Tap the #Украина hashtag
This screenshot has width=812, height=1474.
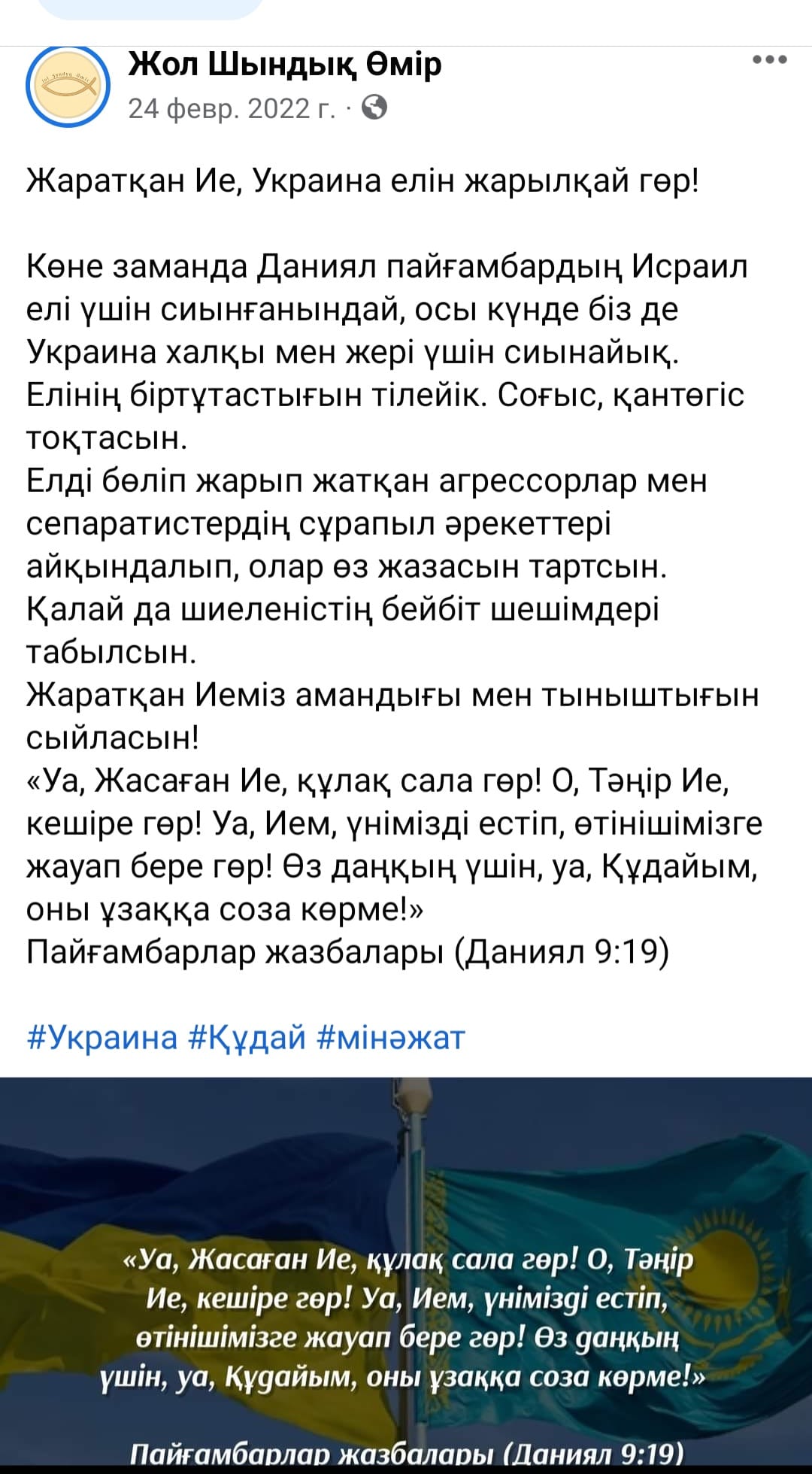(x=101, y=1037)
